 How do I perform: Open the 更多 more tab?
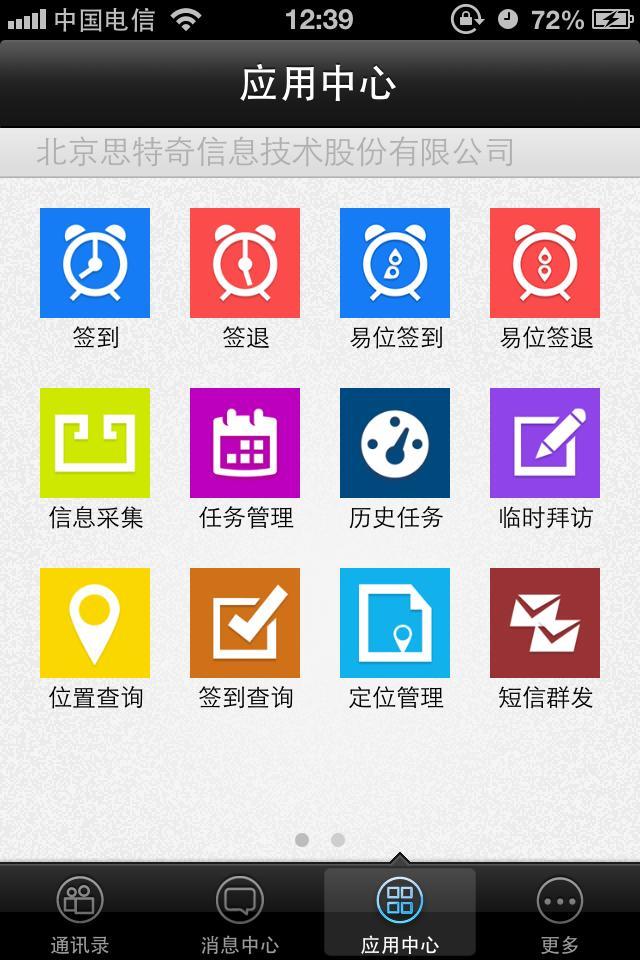click(560, 912)
